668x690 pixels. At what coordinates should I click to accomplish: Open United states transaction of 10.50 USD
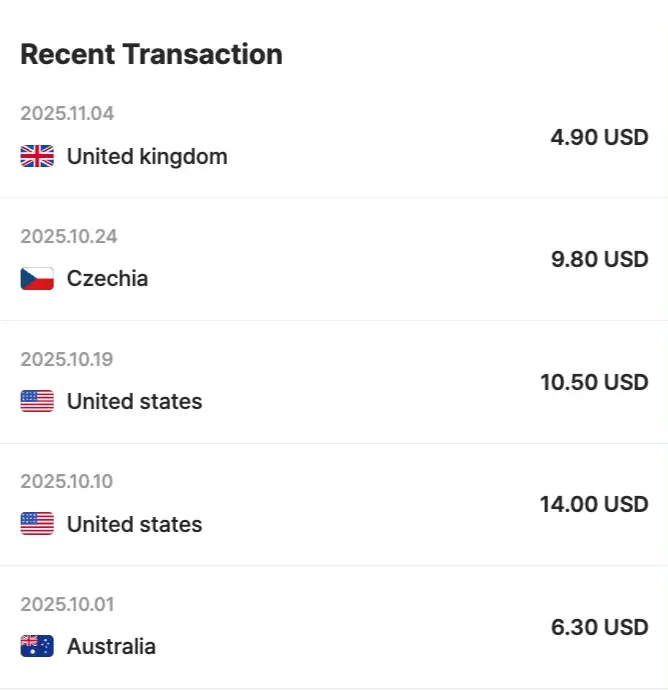[x=334, y=382]
